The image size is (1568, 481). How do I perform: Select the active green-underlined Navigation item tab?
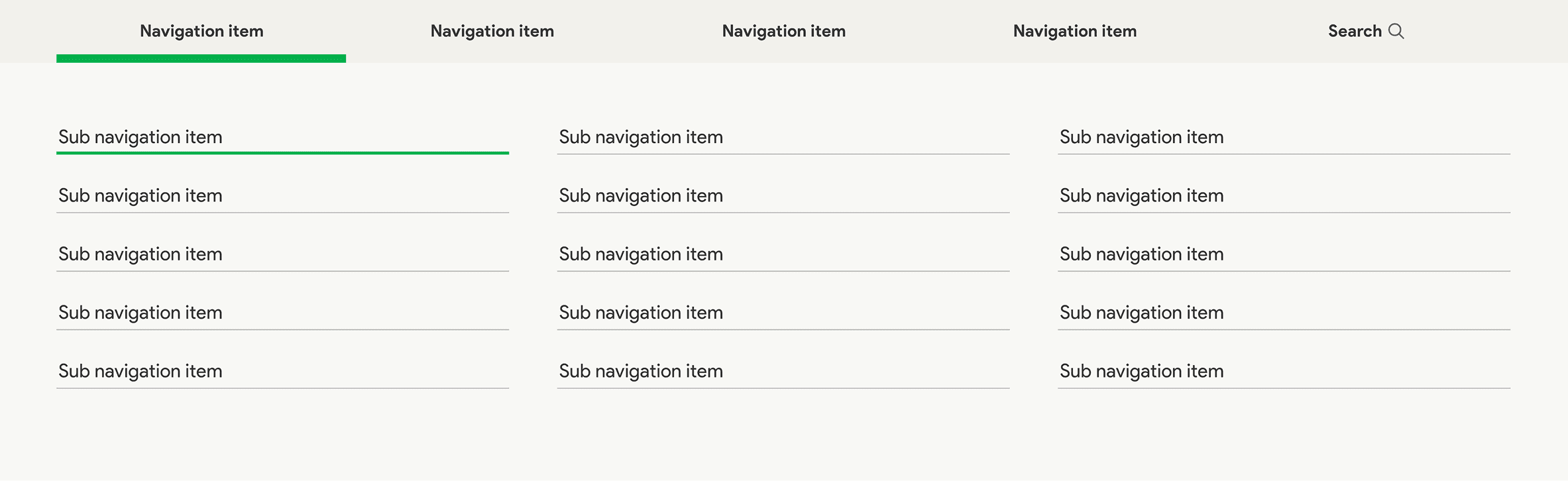point(201,31)
